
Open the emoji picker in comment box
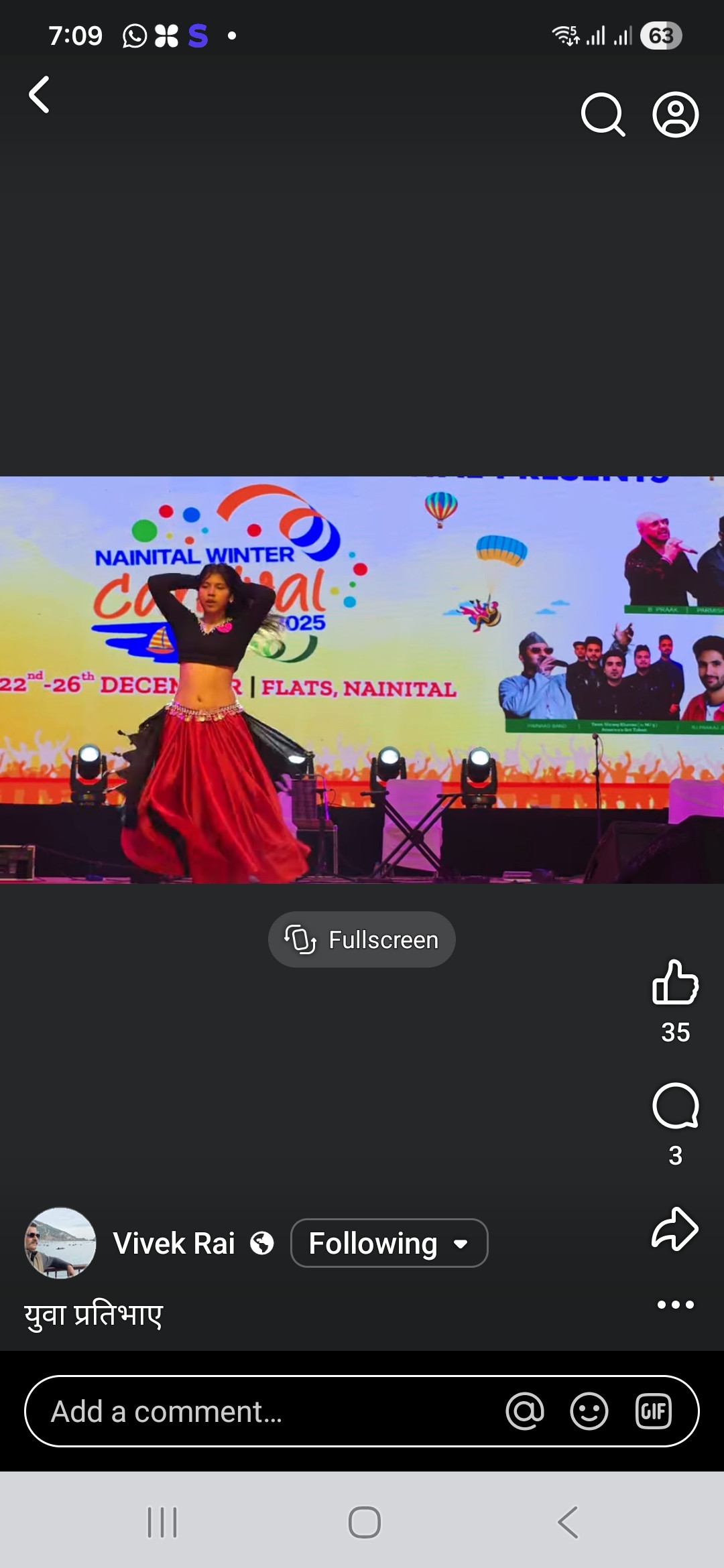589,1411
